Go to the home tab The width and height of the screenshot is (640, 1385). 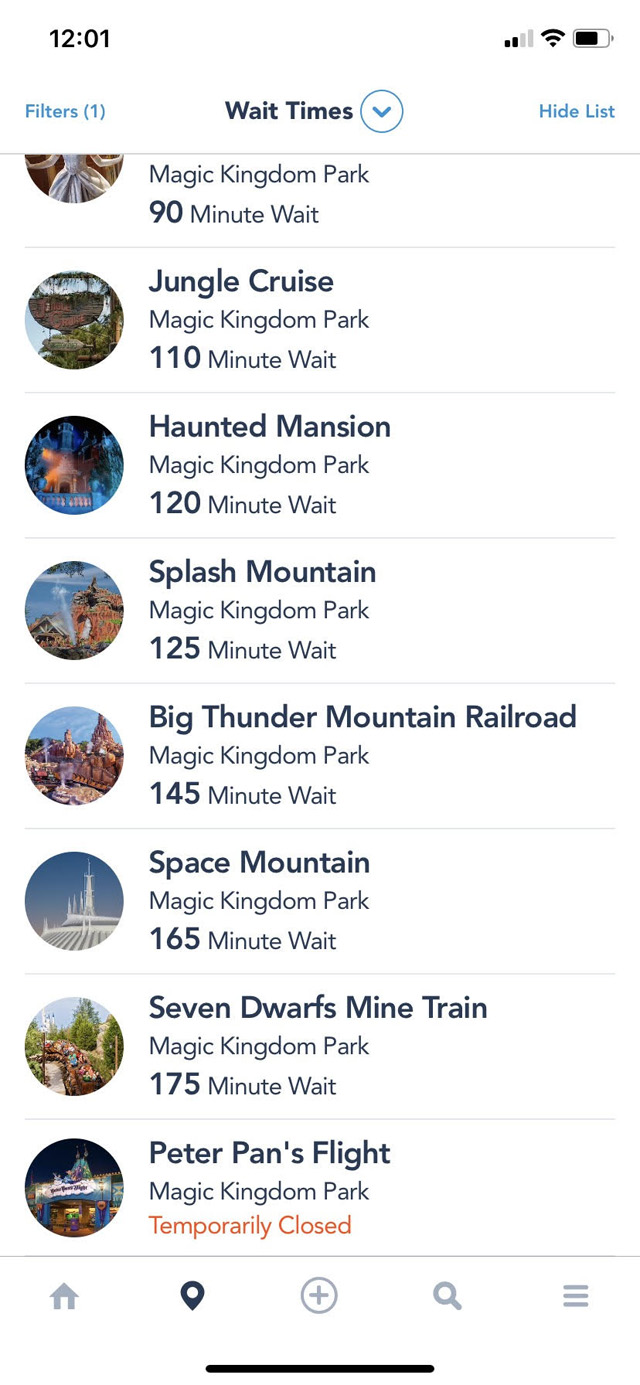64,1297
